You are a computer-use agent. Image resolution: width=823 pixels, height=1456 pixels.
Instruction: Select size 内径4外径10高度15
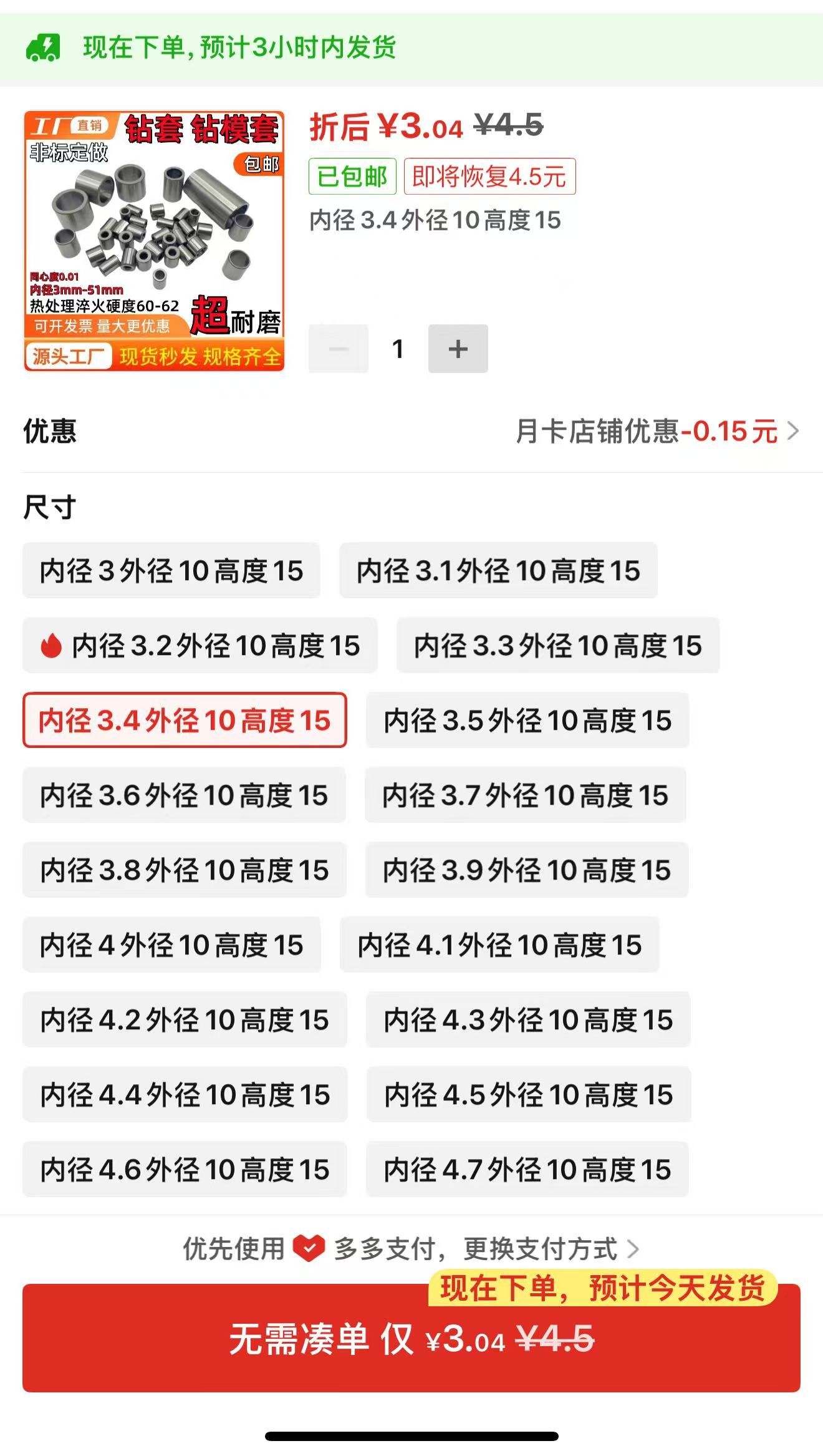coord(171,945)
